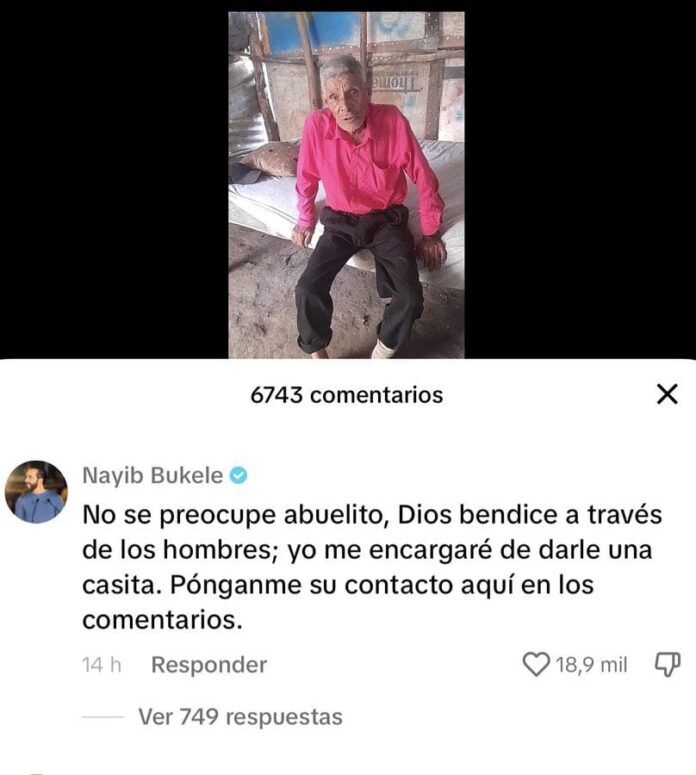
Task: Close the comments panel
Action: [667, 395]
